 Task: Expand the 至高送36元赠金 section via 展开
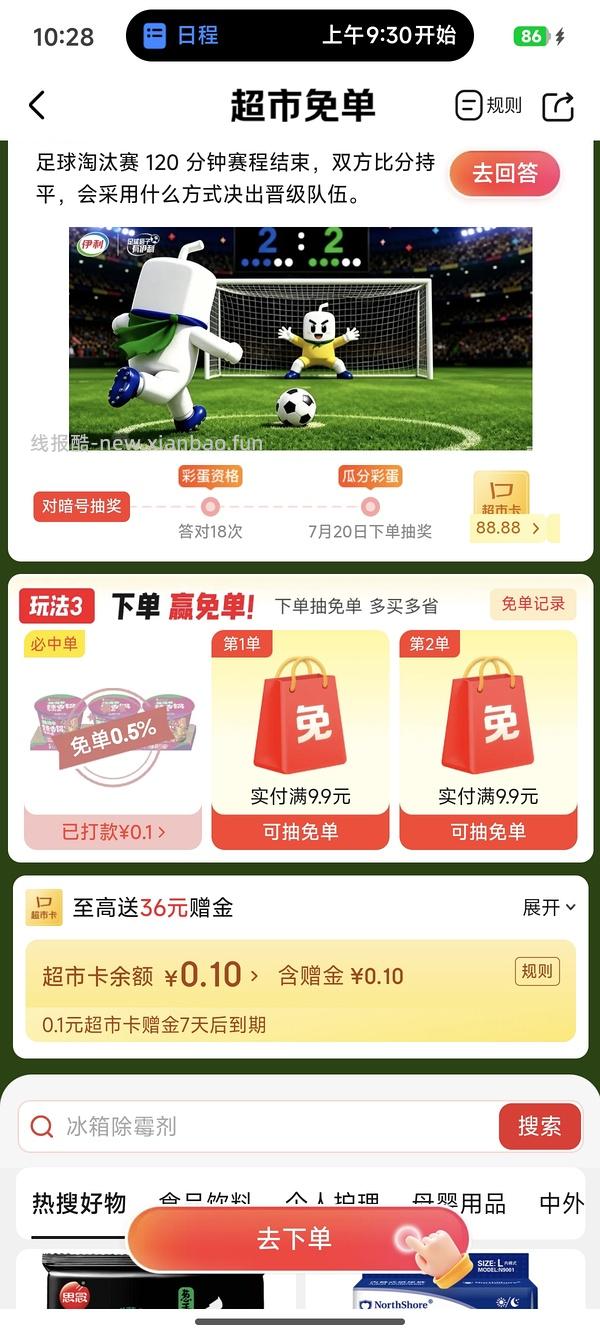pos(549,907)
